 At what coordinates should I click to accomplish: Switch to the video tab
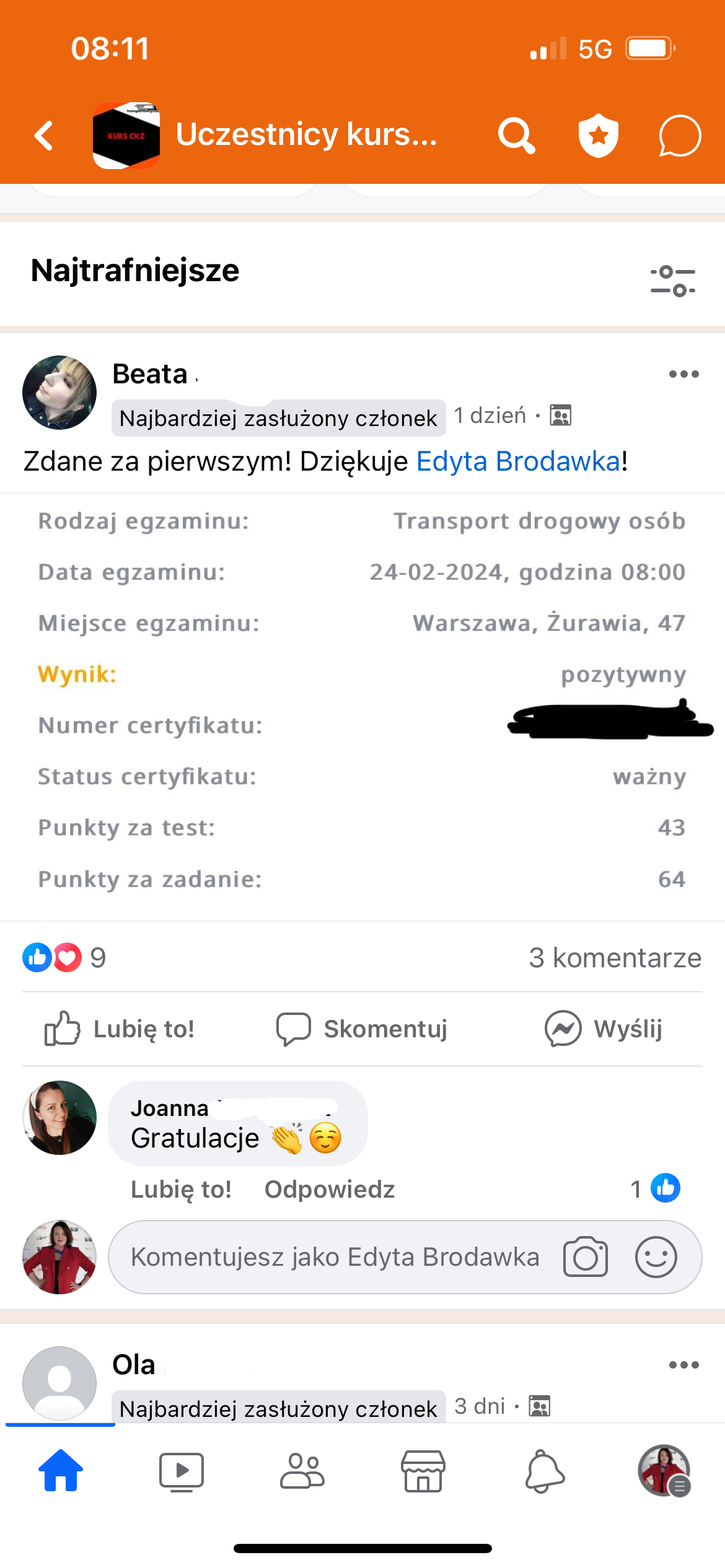tap(181, 1471)
